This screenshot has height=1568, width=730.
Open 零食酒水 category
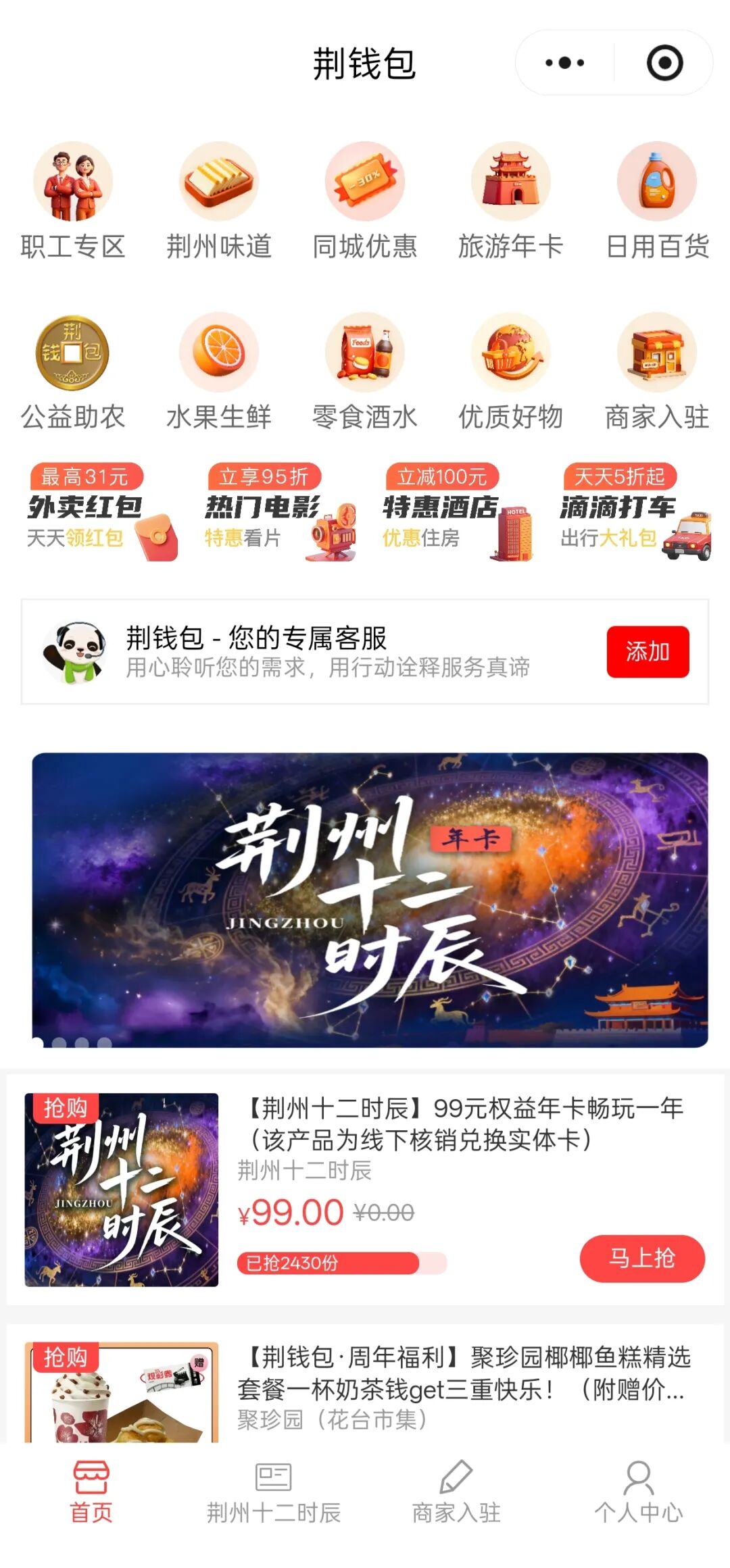[365, 372]
